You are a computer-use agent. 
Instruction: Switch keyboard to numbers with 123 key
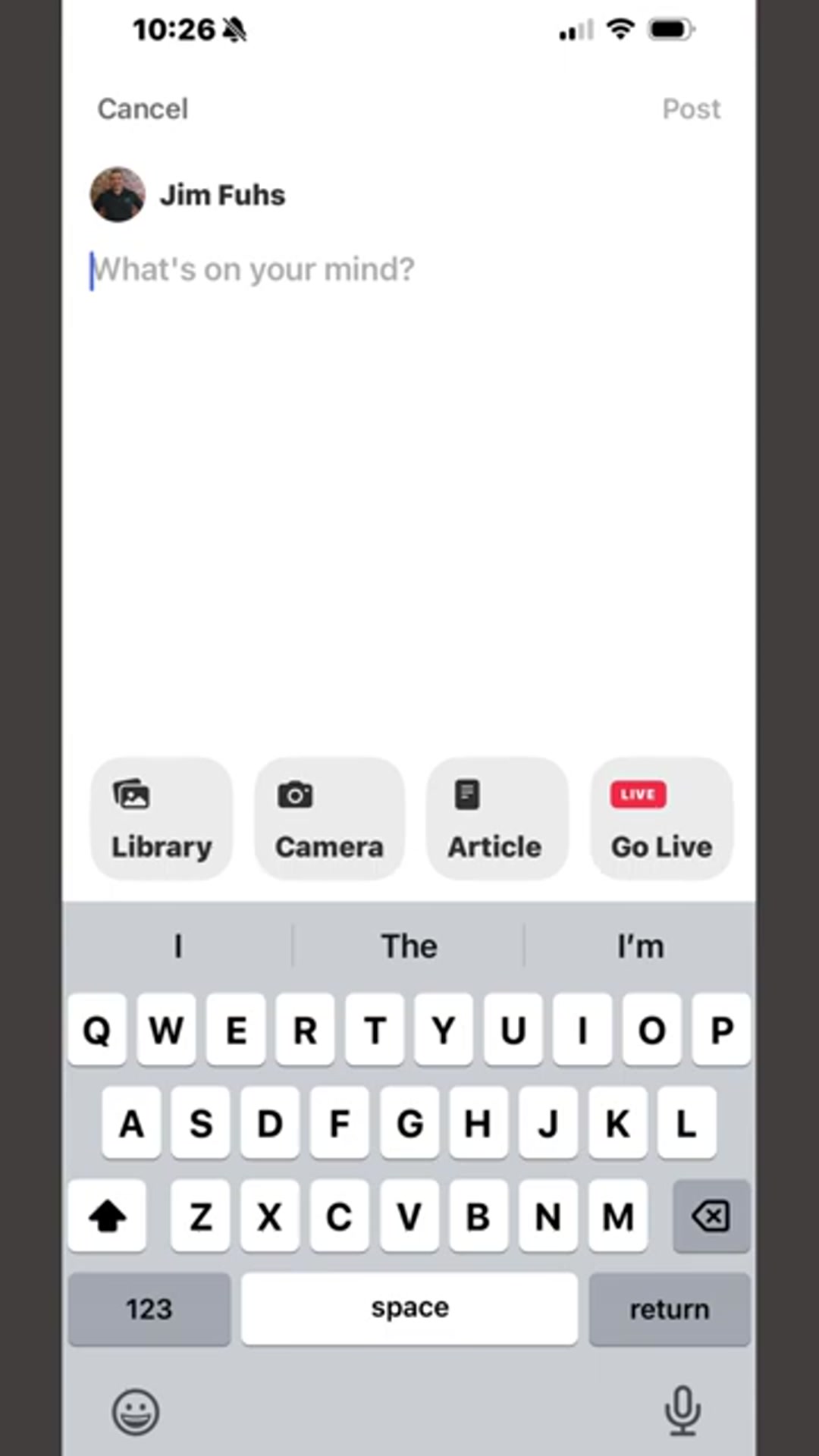[149, 1308]
